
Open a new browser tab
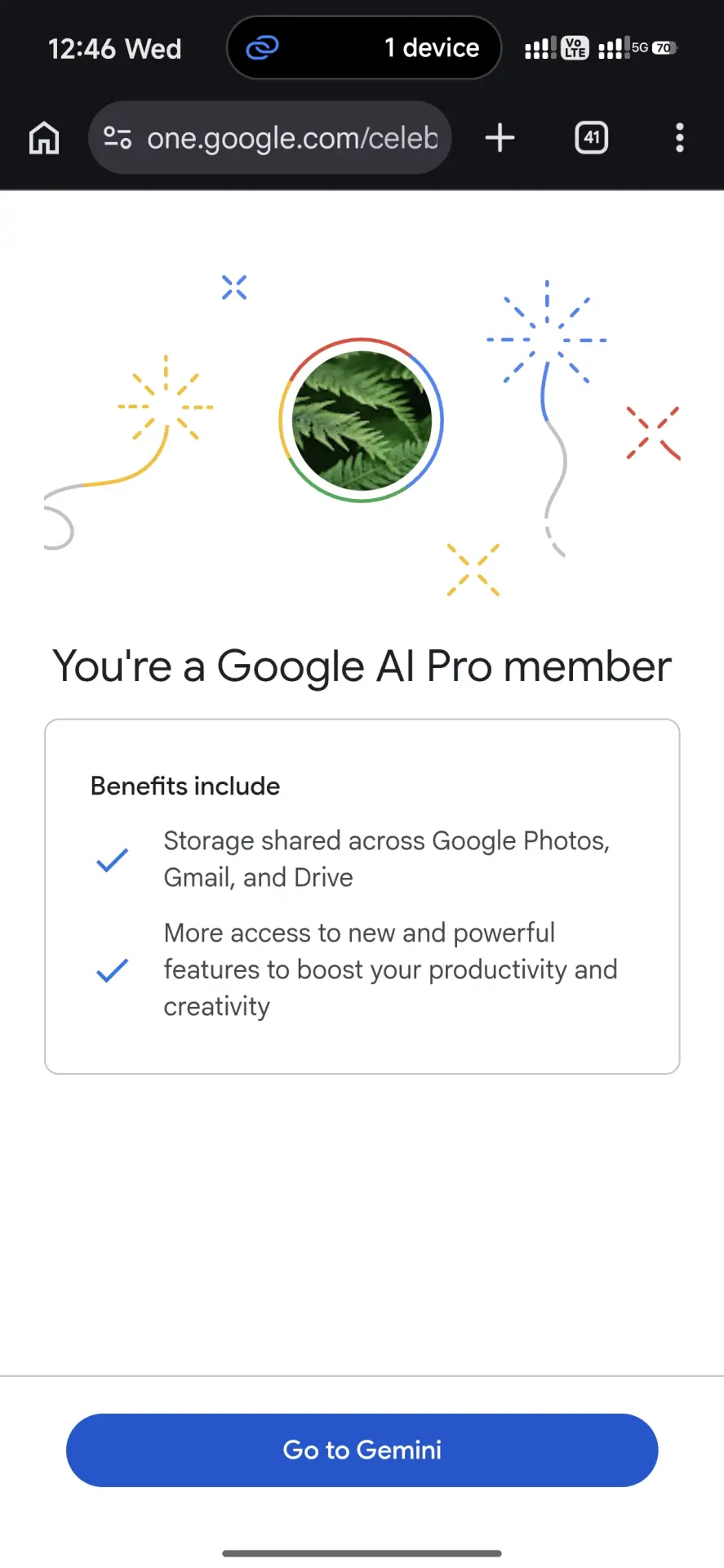click(500, 138)
